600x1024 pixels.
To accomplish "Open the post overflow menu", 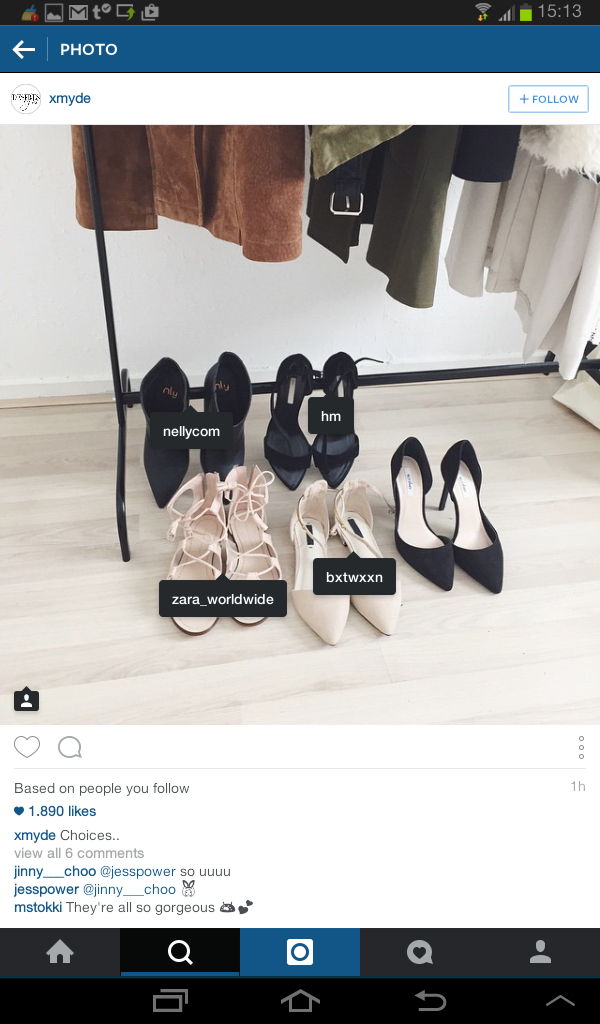I will (x=581, y=747).
